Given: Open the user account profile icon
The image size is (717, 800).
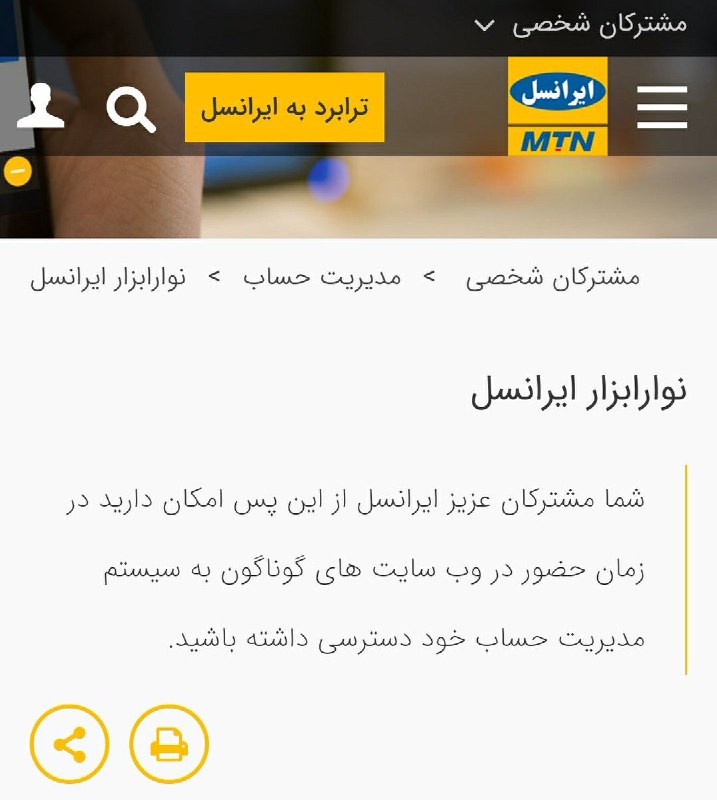Looking at the screenshot, I should (41, 106).
